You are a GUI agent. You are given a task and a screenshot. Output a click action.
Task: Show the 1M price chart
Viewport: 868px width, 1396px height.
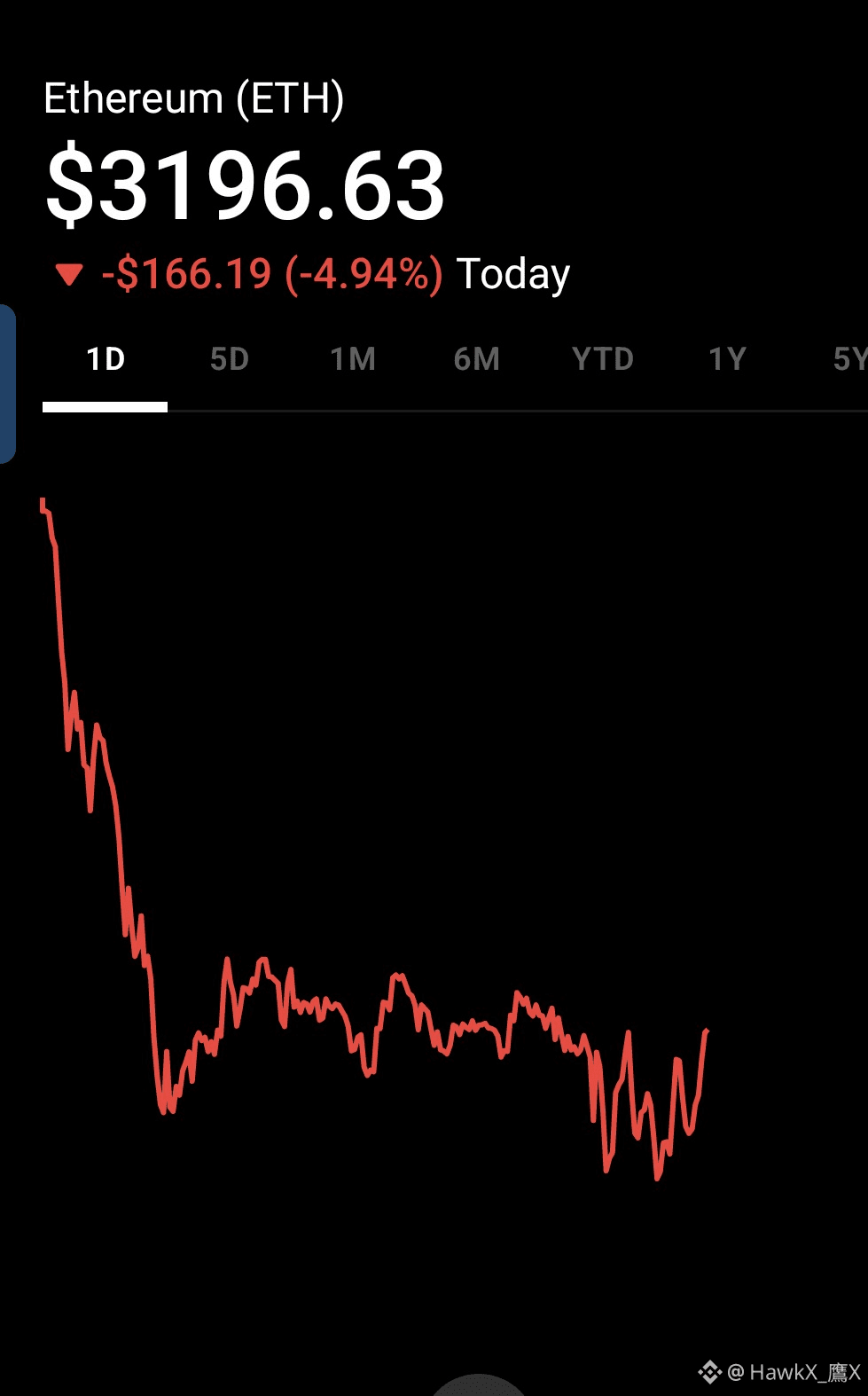353,360
